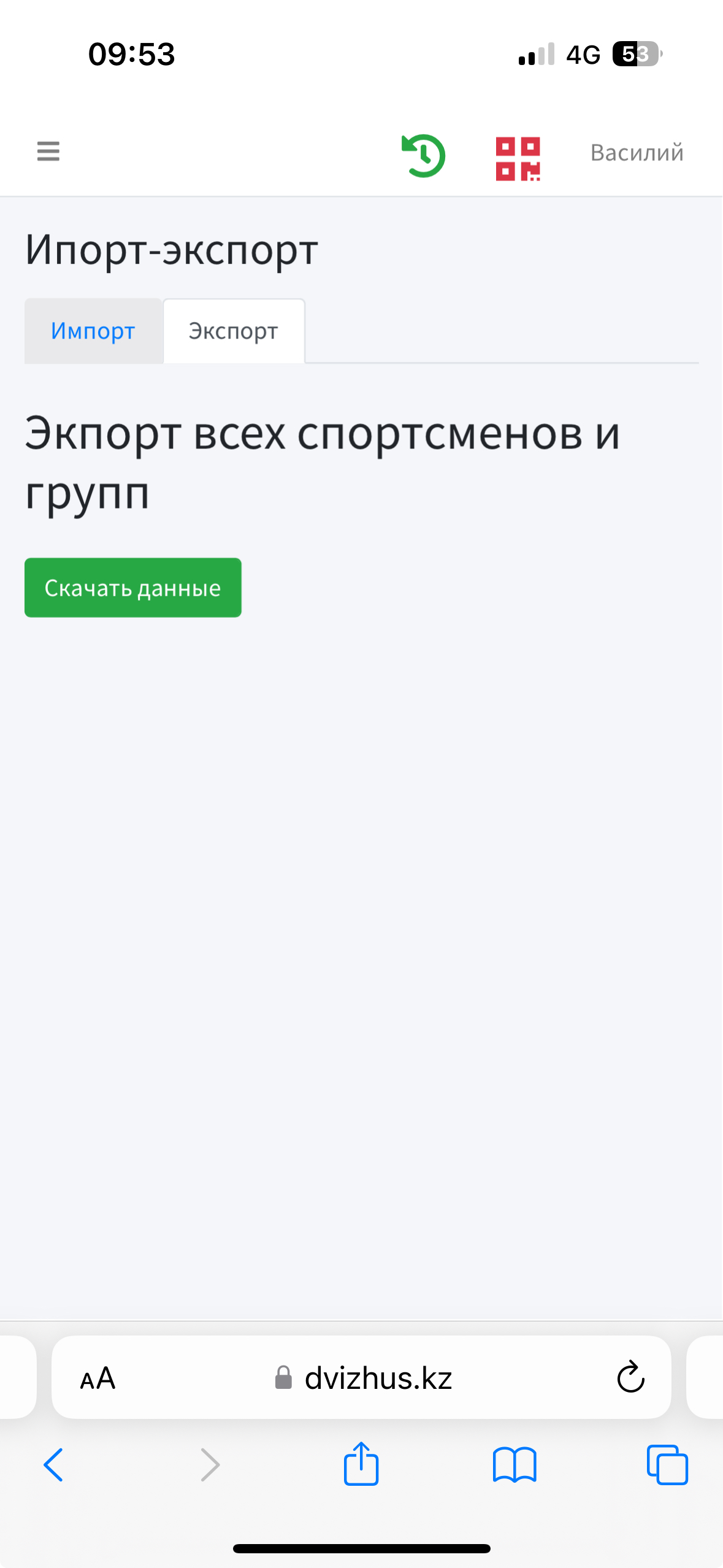
Task: Tap the dvizhus.kz address bar
Action: 362,1378
